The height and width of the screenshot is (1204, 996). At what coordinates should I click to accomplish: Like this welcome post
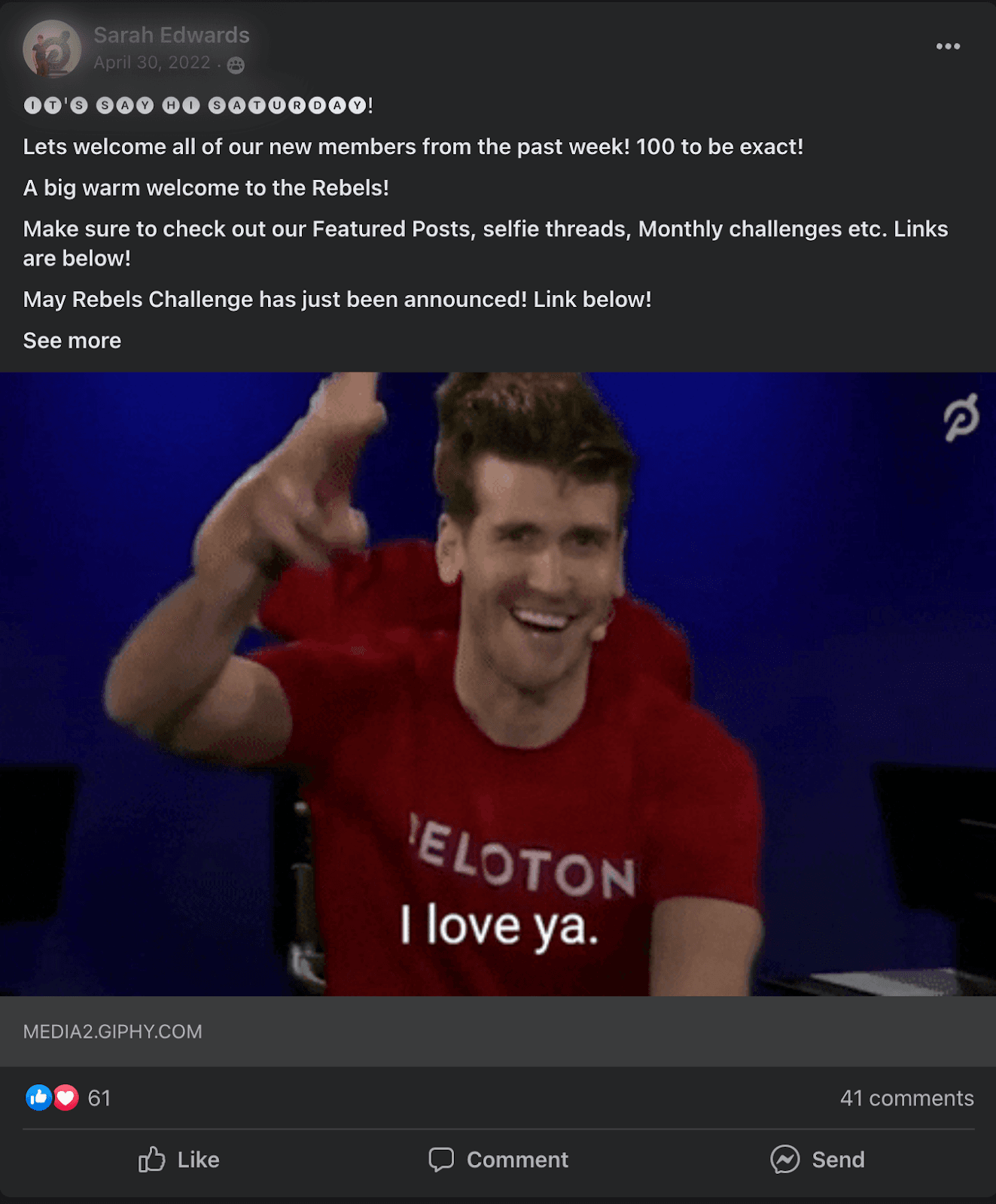tap(179, 1160)
